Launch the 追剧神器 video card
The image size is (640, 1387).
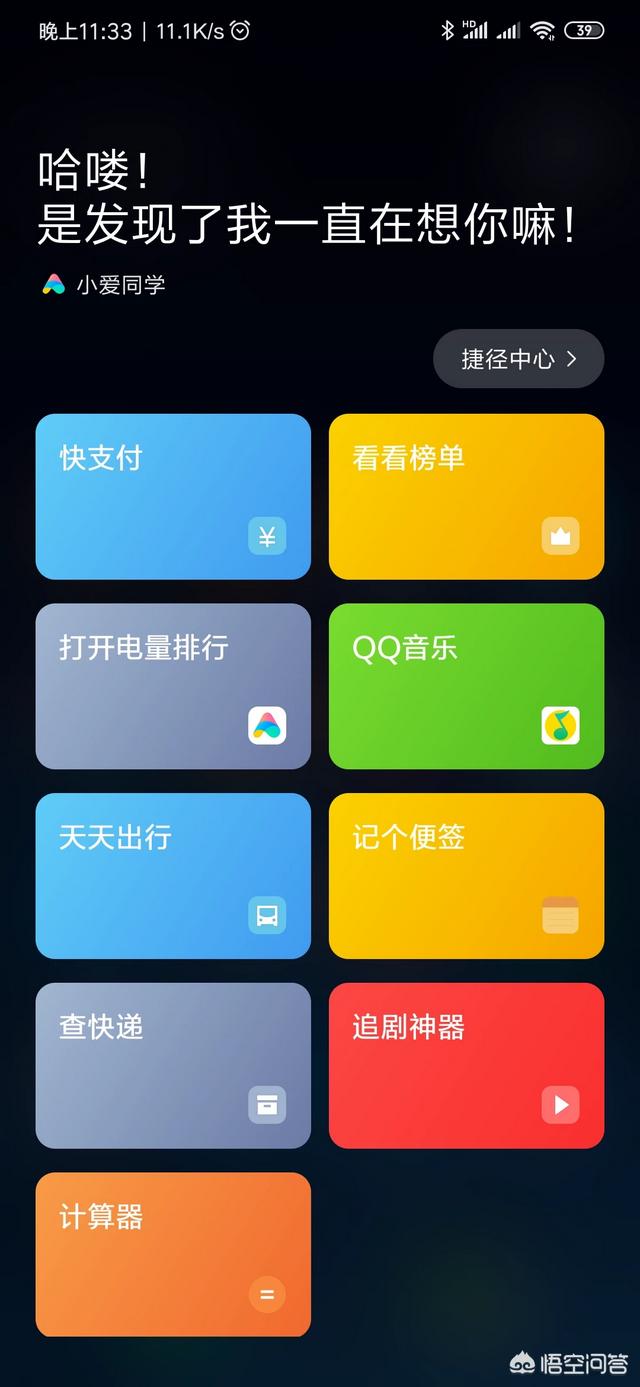coord(466,1065)
